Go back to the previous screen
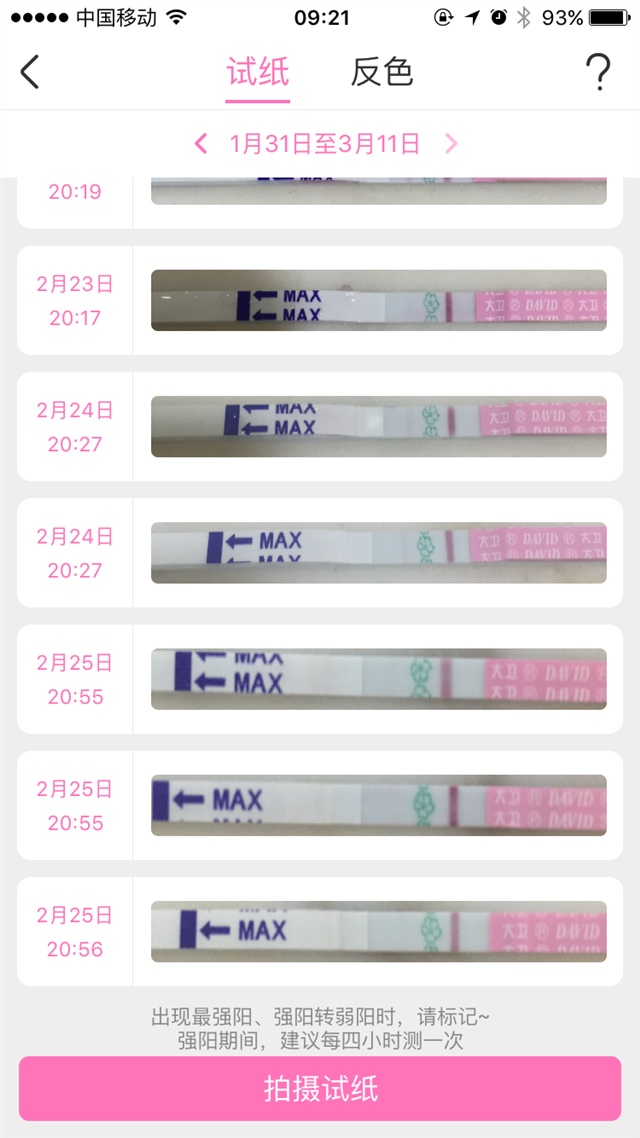This screenshot has height=1138, width=640. click(30, 72)
